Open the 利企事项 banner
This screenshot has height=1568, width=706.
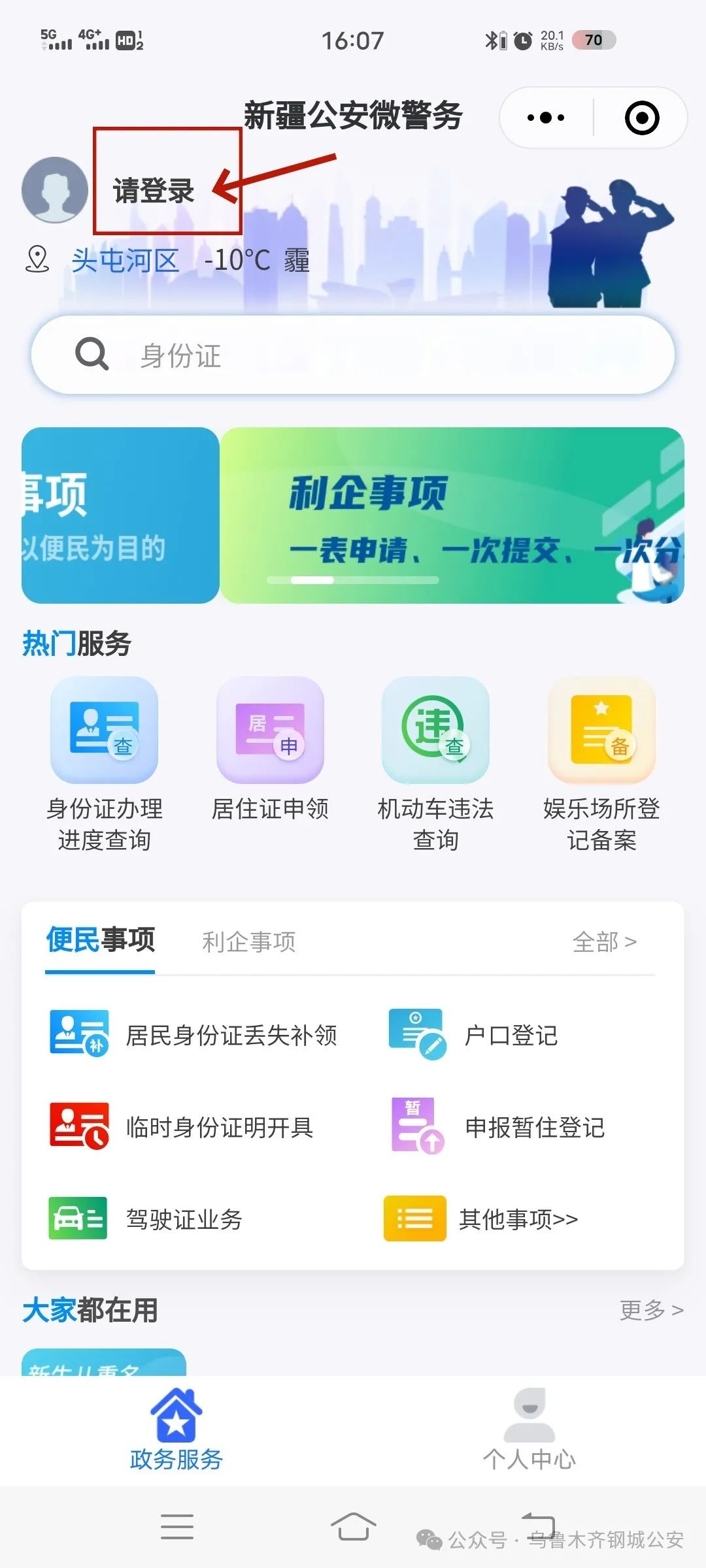pyautogui.click(x=451, y=515)
